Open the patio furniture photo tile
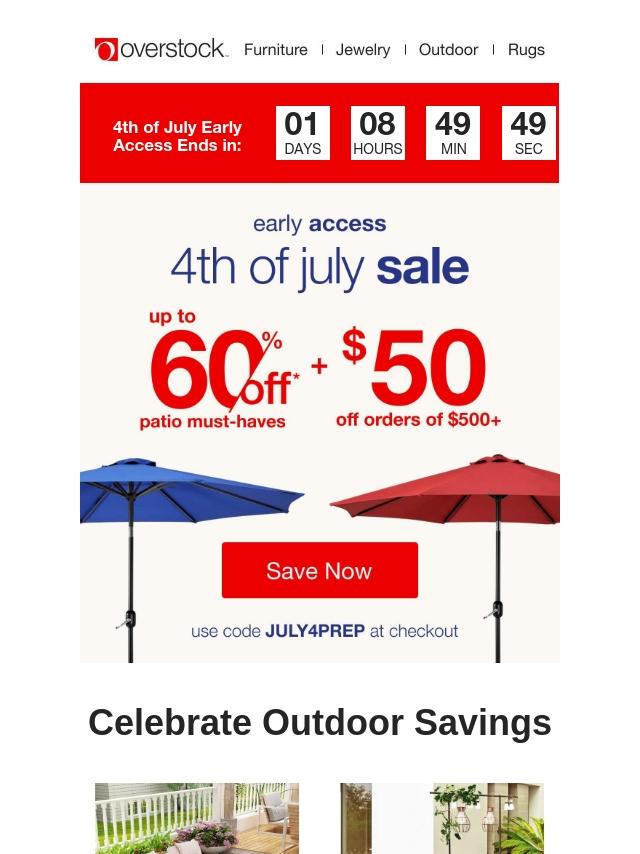 point(197,818)
